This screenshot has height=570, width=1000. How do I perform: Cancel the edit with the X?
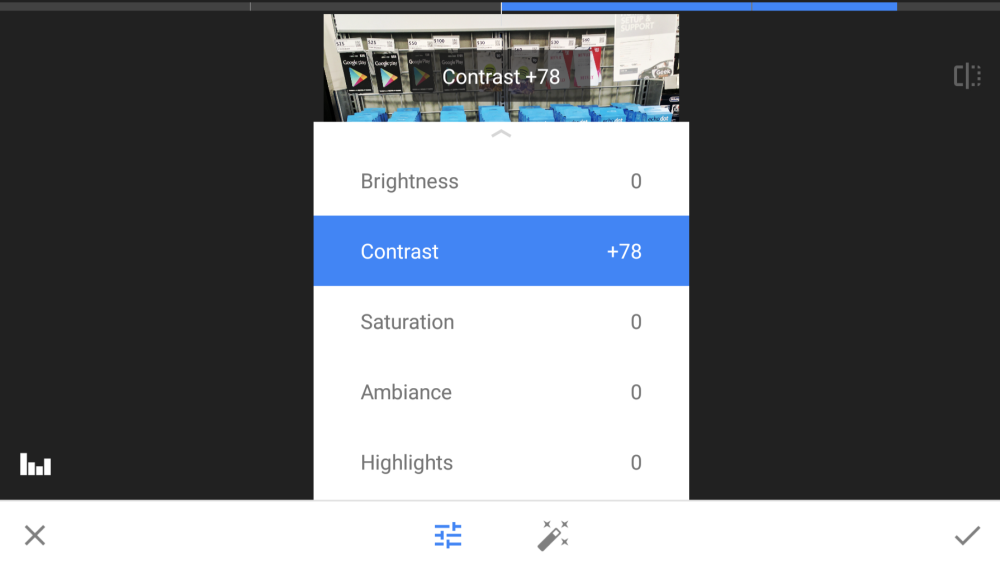35,536
